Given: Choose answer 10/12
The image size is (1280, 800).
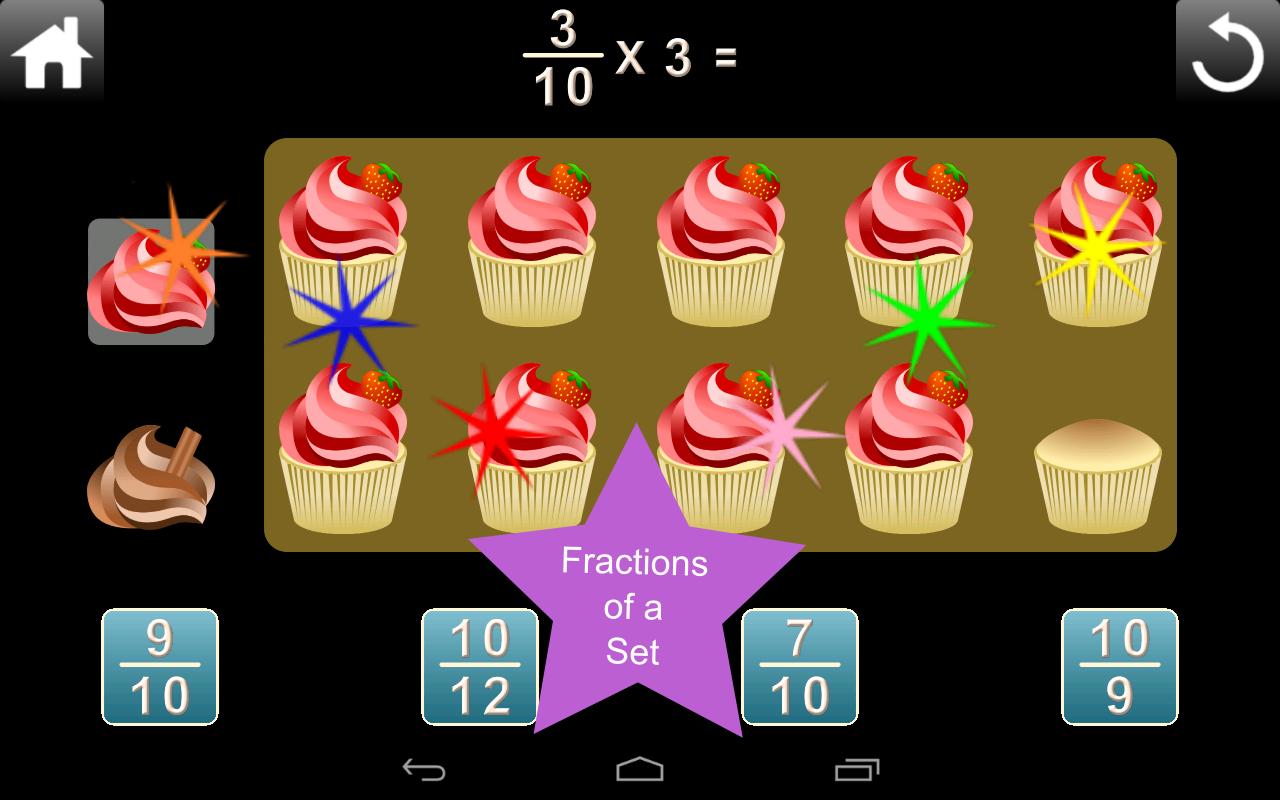Looking at the screenshot, I should [x=480, y=667].
